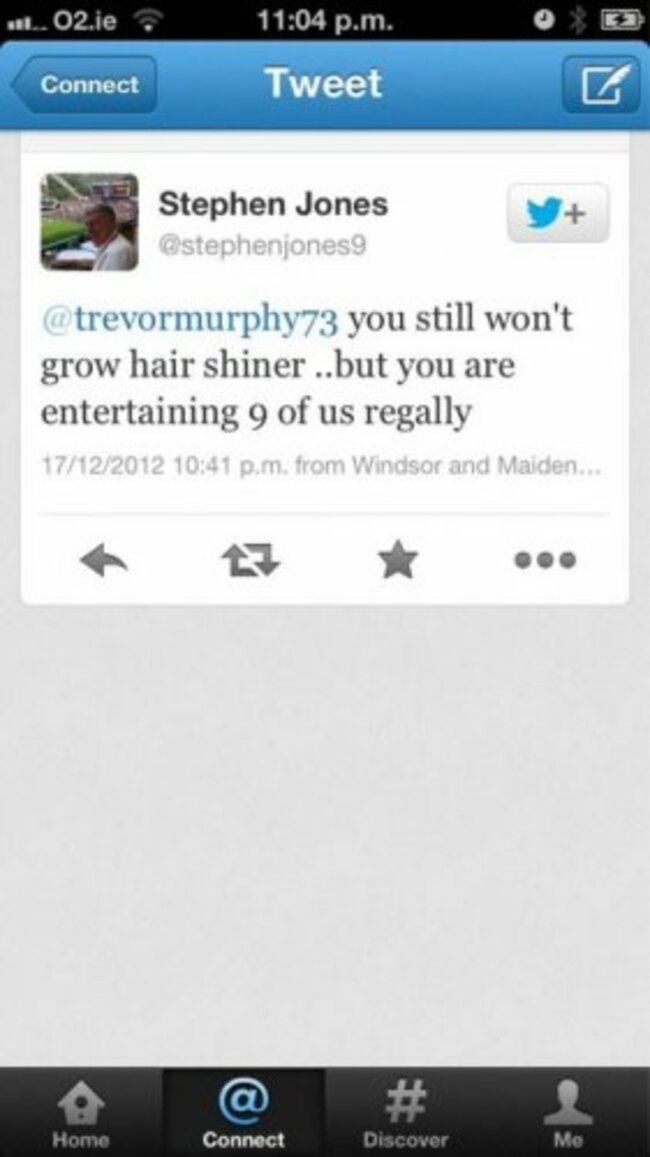Image resolution: width=650 pixels, height=1157 pixels.
Task: Go back to Connect
Action: 84,84
